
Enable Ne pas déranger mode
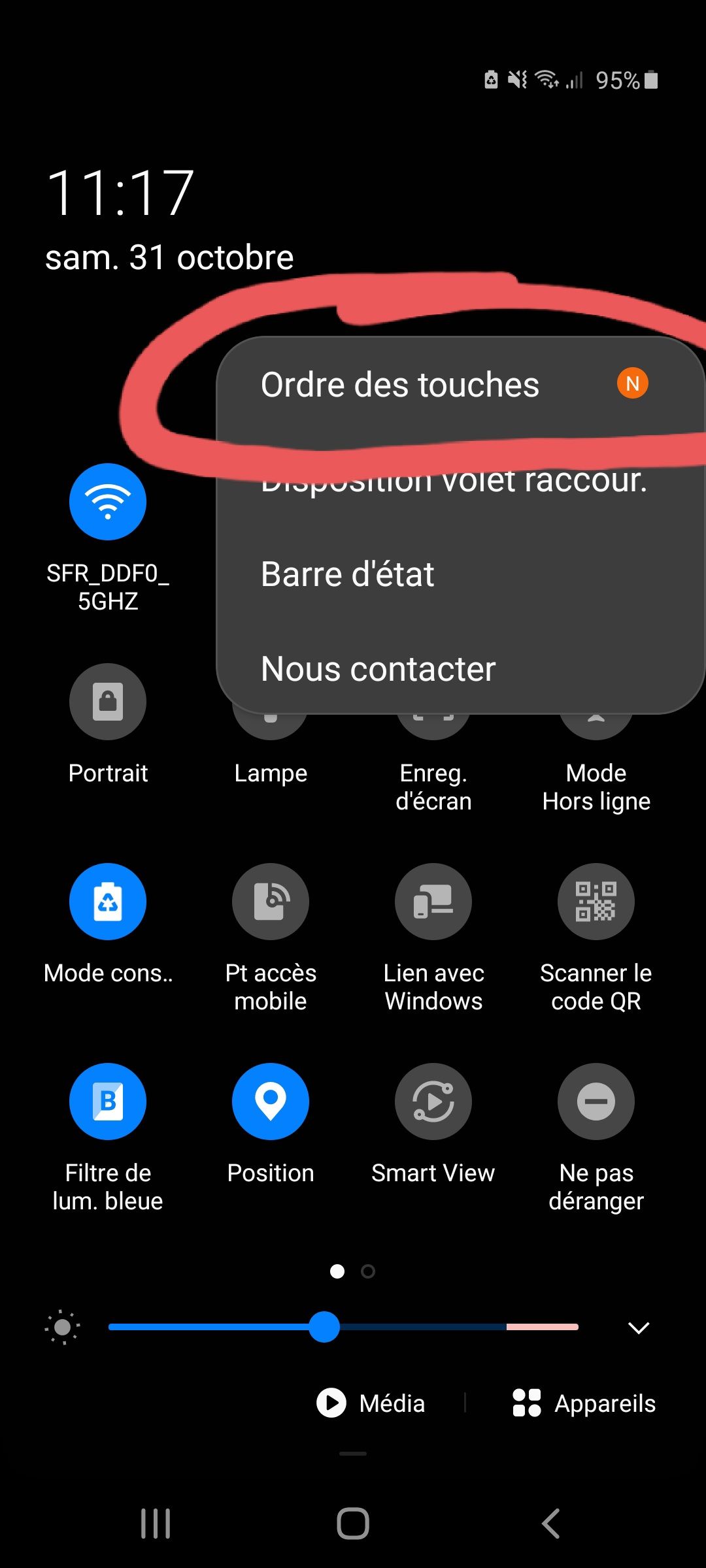pos(596,1102)
